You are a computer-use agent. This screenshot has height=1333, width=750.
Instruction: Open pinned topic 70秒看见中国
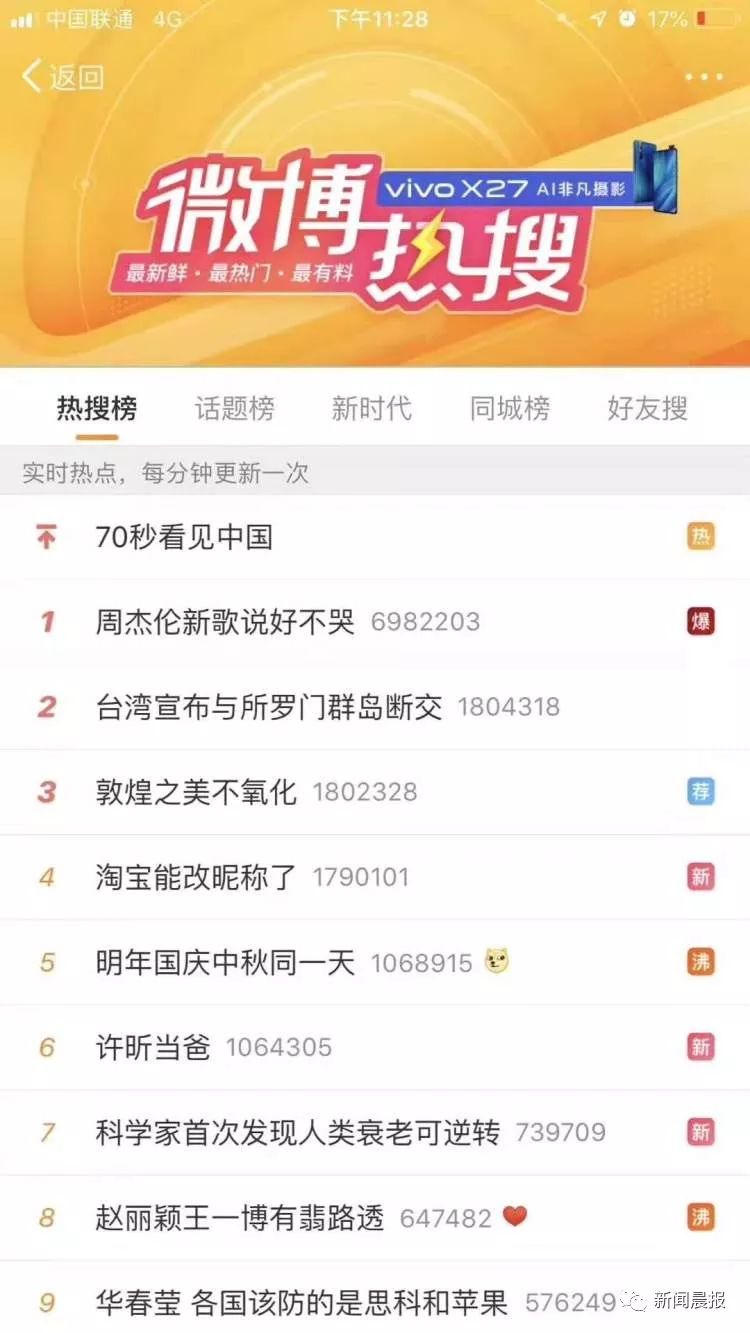(x=184, y=537)
